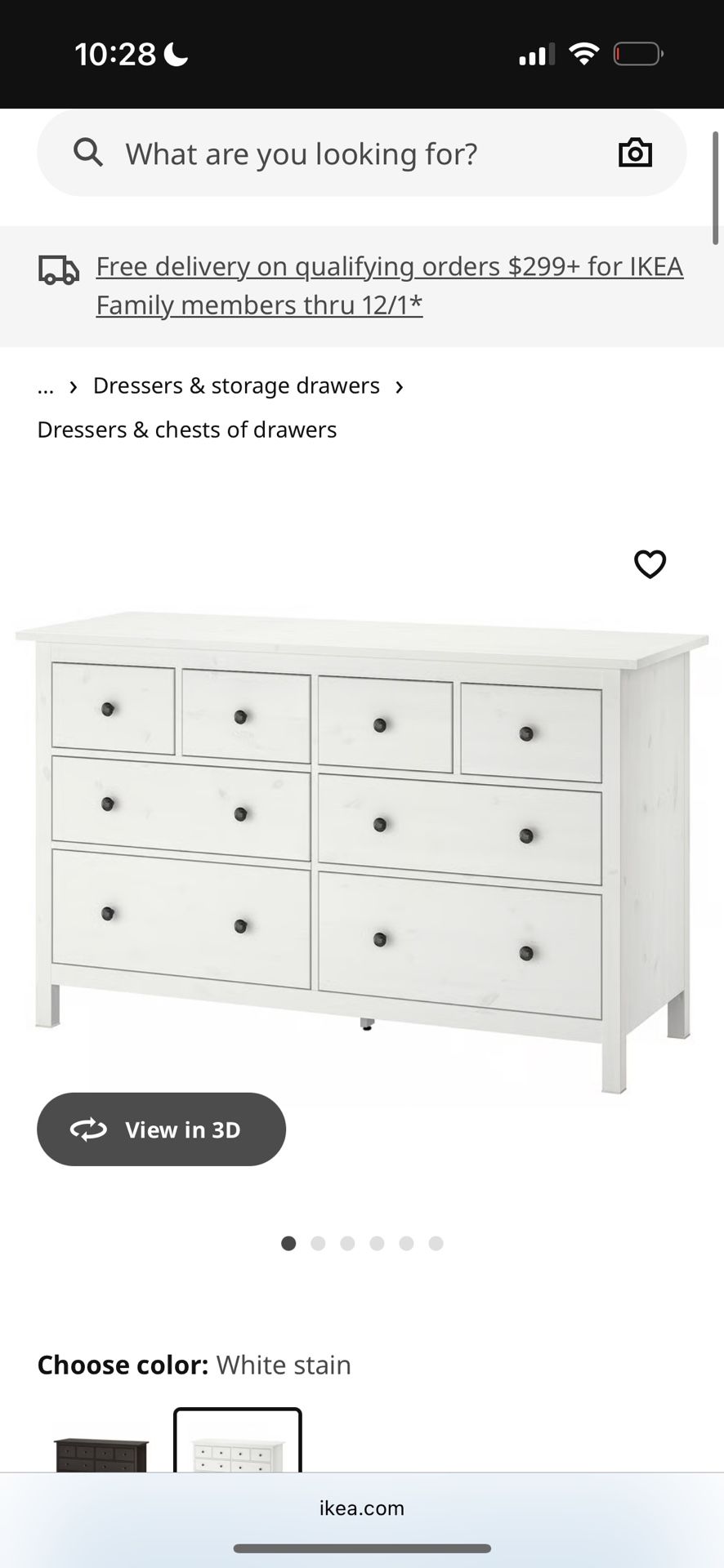Viewport: 724px width, 1568px height.
Task: Click the chevron after the breadcrumb ellipsis
Action: [x=74, y=386]
